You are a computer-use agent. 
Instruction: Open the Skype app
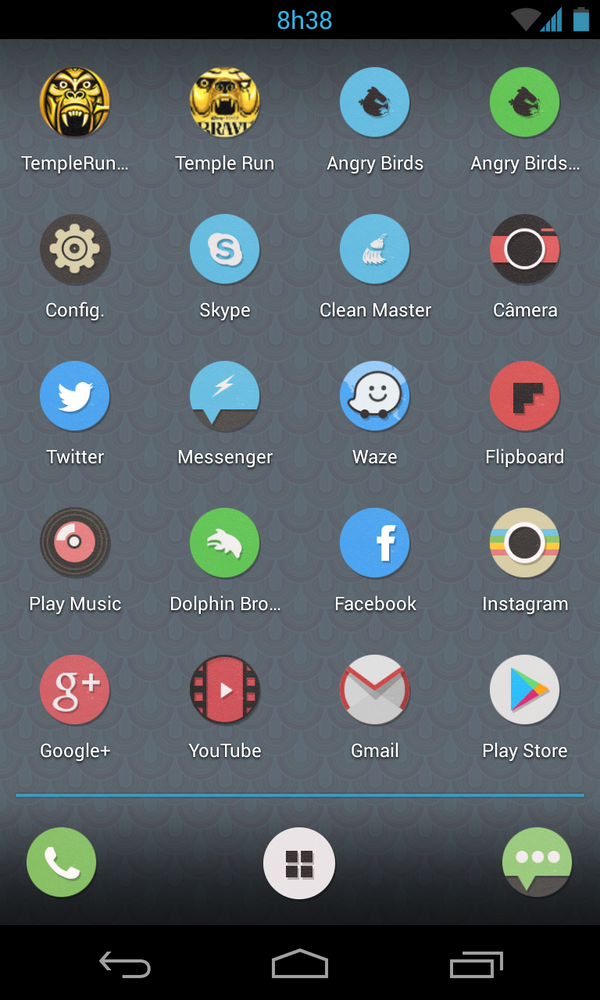[x=225, y=250]
